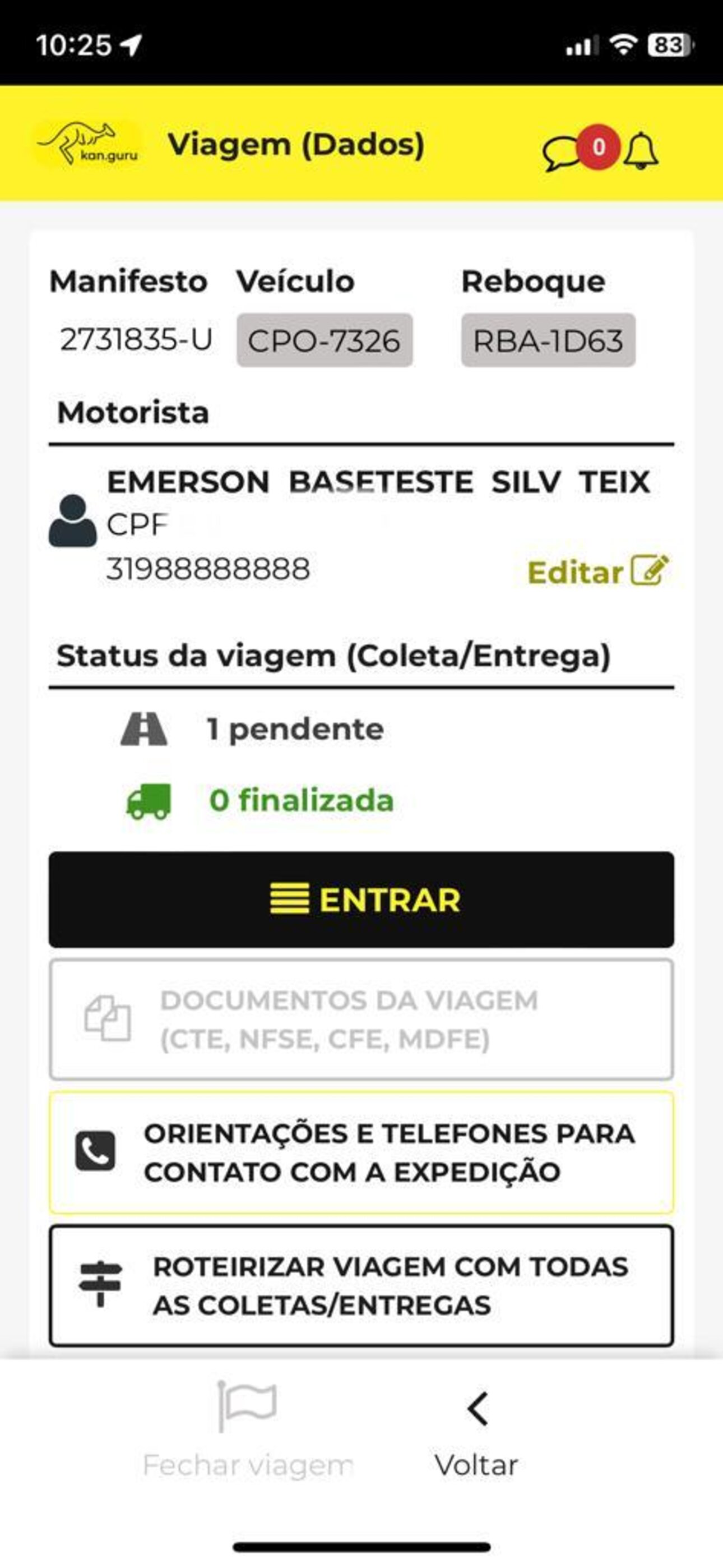Tap Editar to edit driver details
Viewport: 723px width, 1568px height.
[598, 571]
